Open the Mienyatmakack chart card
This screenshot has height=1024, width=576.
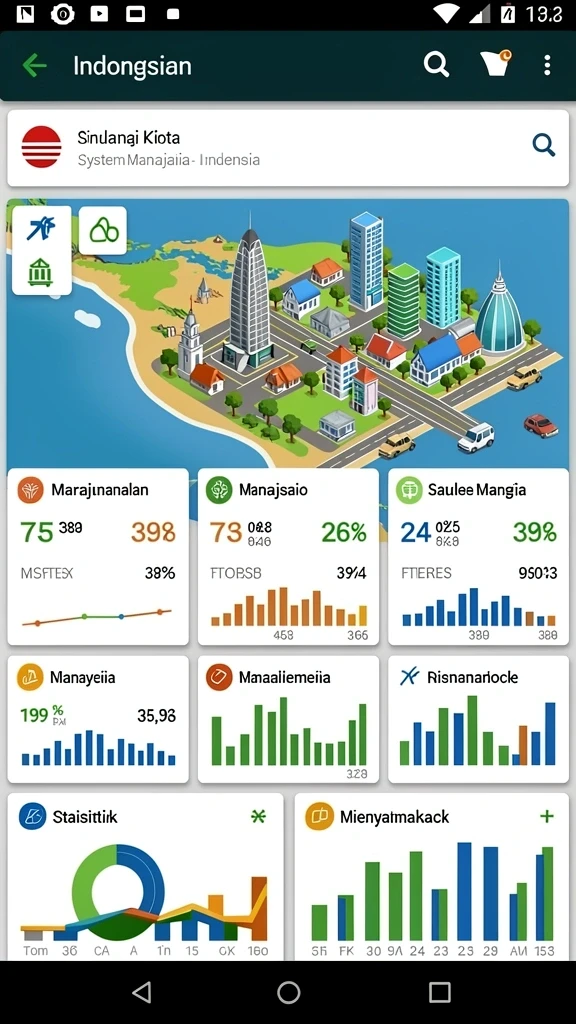pos(432,876)
